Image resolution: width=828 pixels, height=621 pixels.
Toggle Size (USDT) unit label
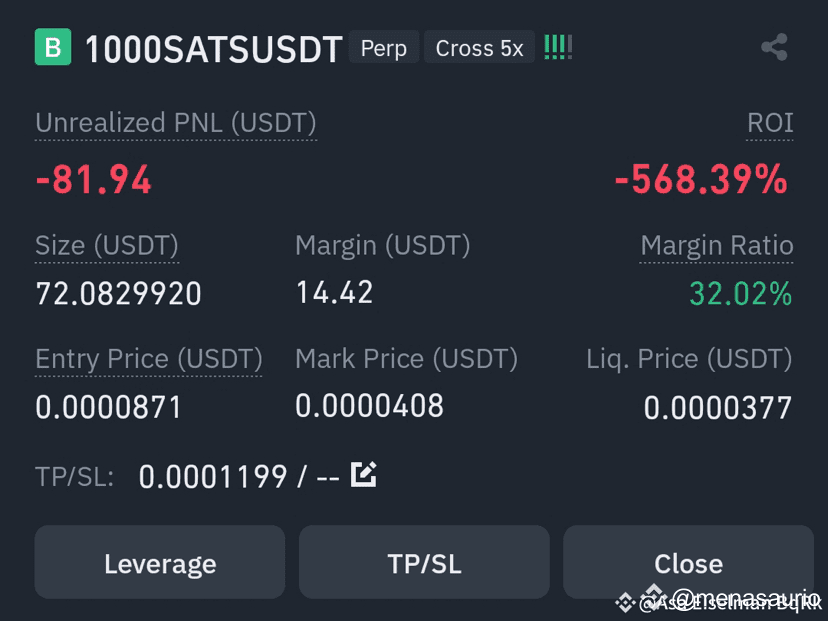pos(107,246)
